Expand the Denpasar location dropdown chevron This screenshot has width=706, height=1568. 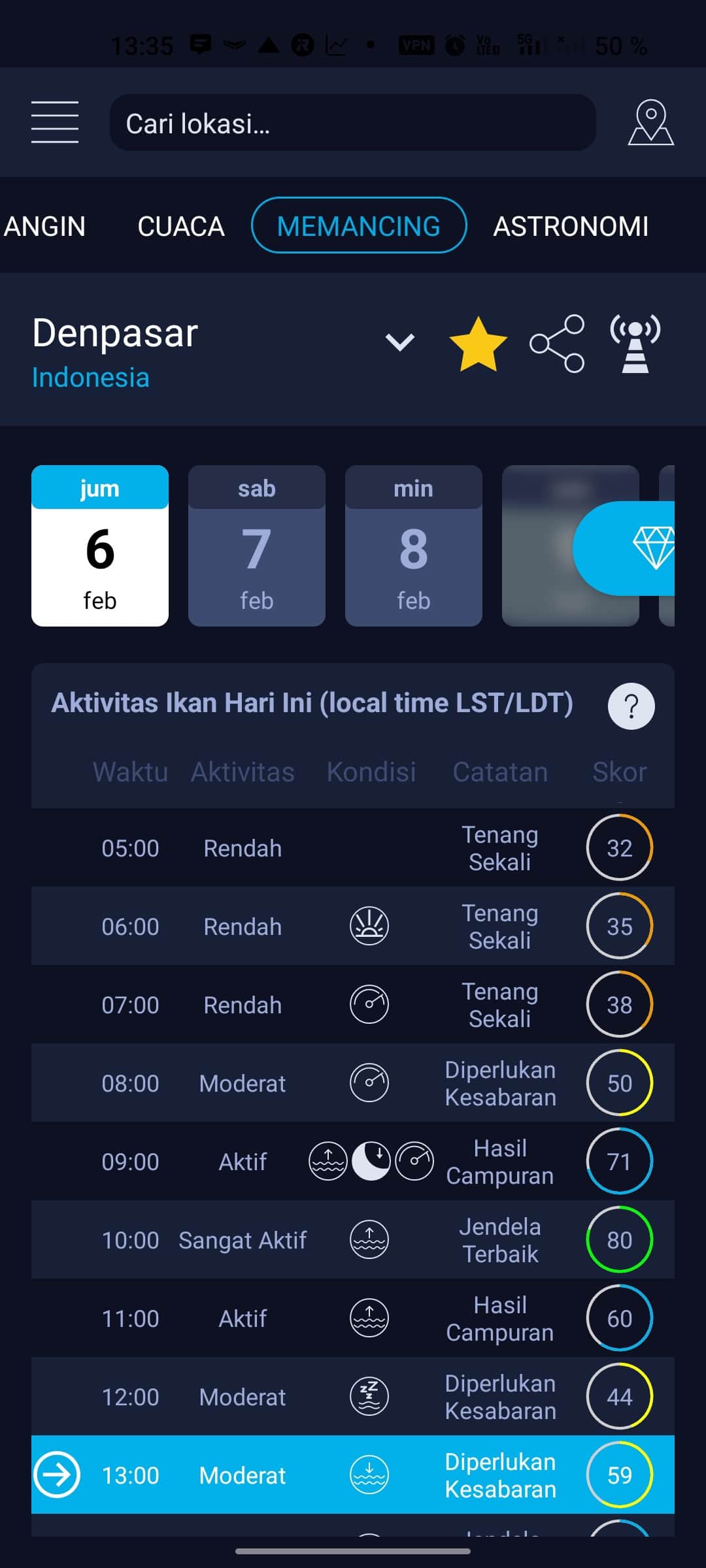tap(399, 342)
